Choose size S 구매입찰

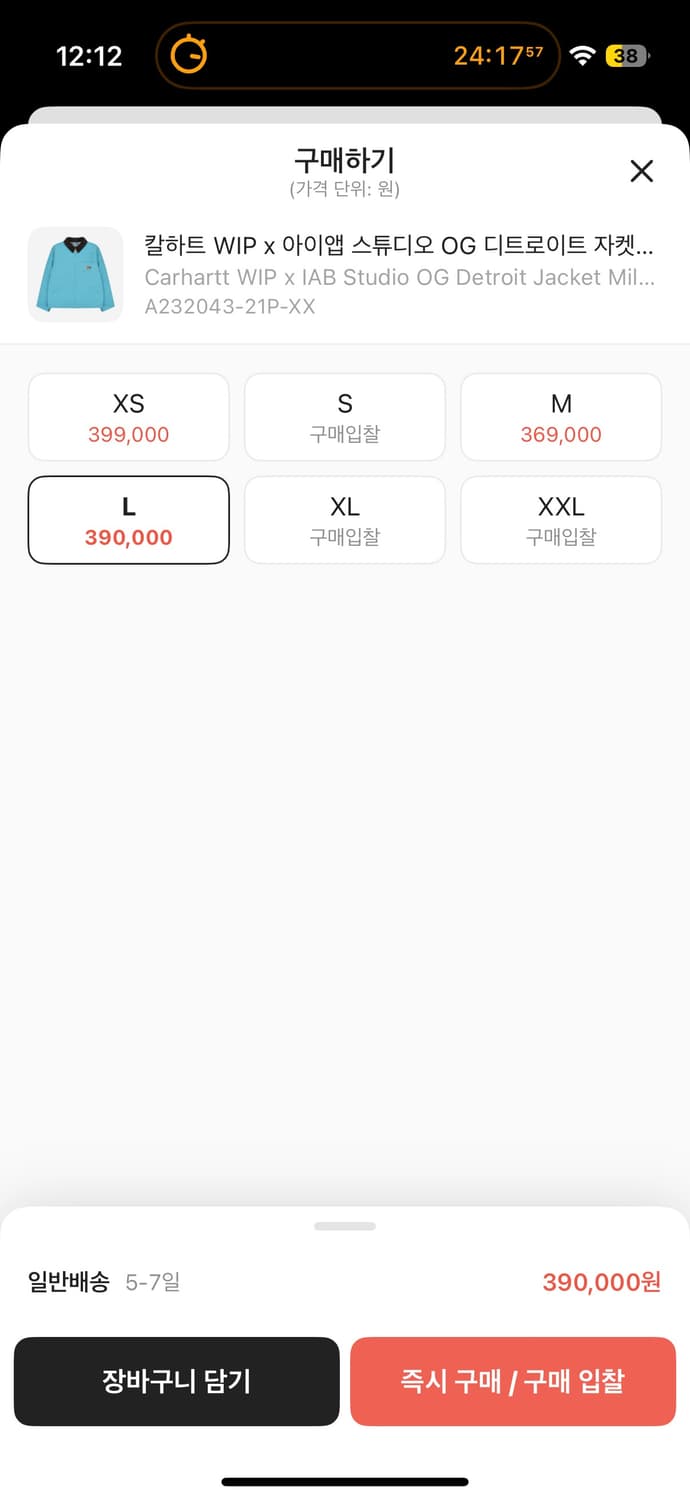pos(345,417)
